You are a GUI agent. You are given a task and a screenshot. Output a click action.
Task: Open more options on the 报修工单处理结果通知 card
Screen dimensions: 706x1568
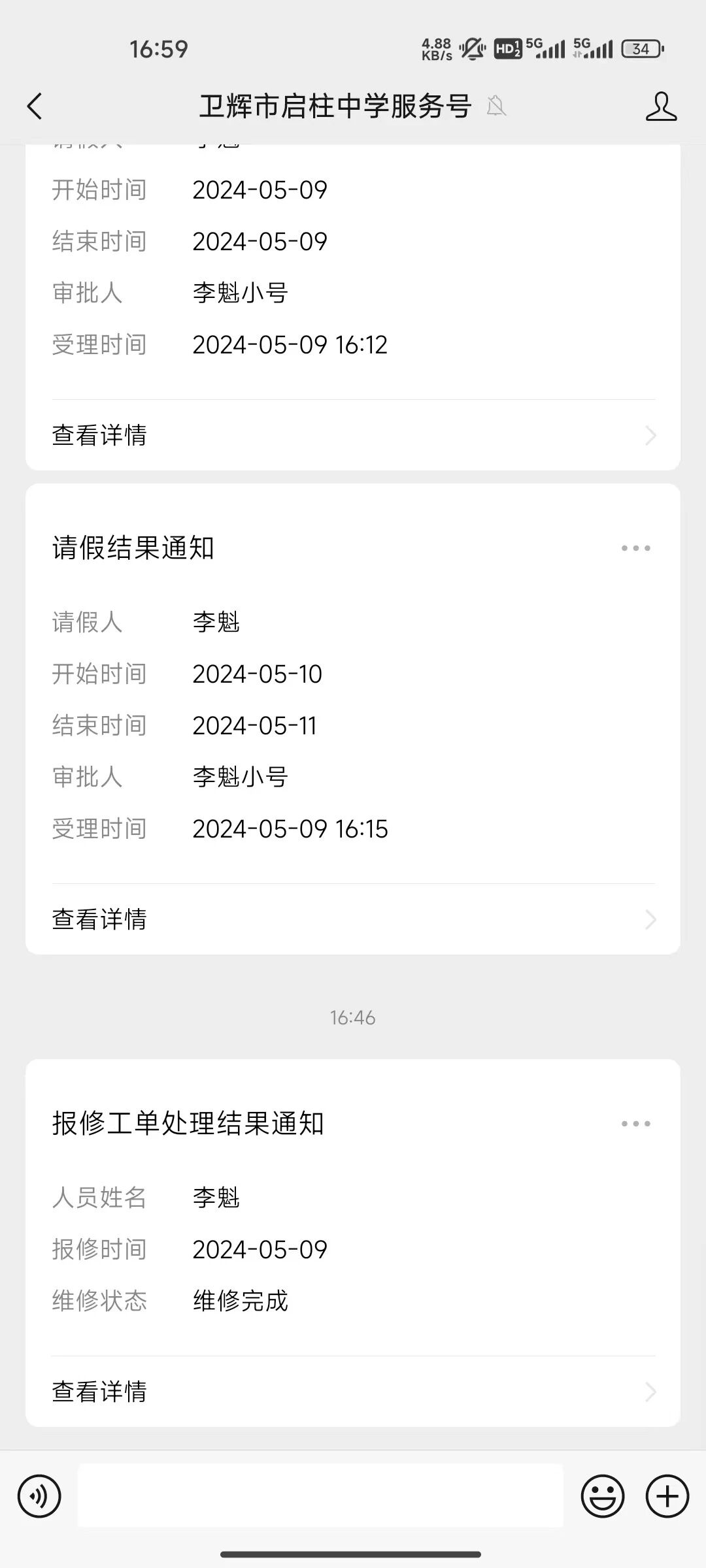tap(635, 1124)
